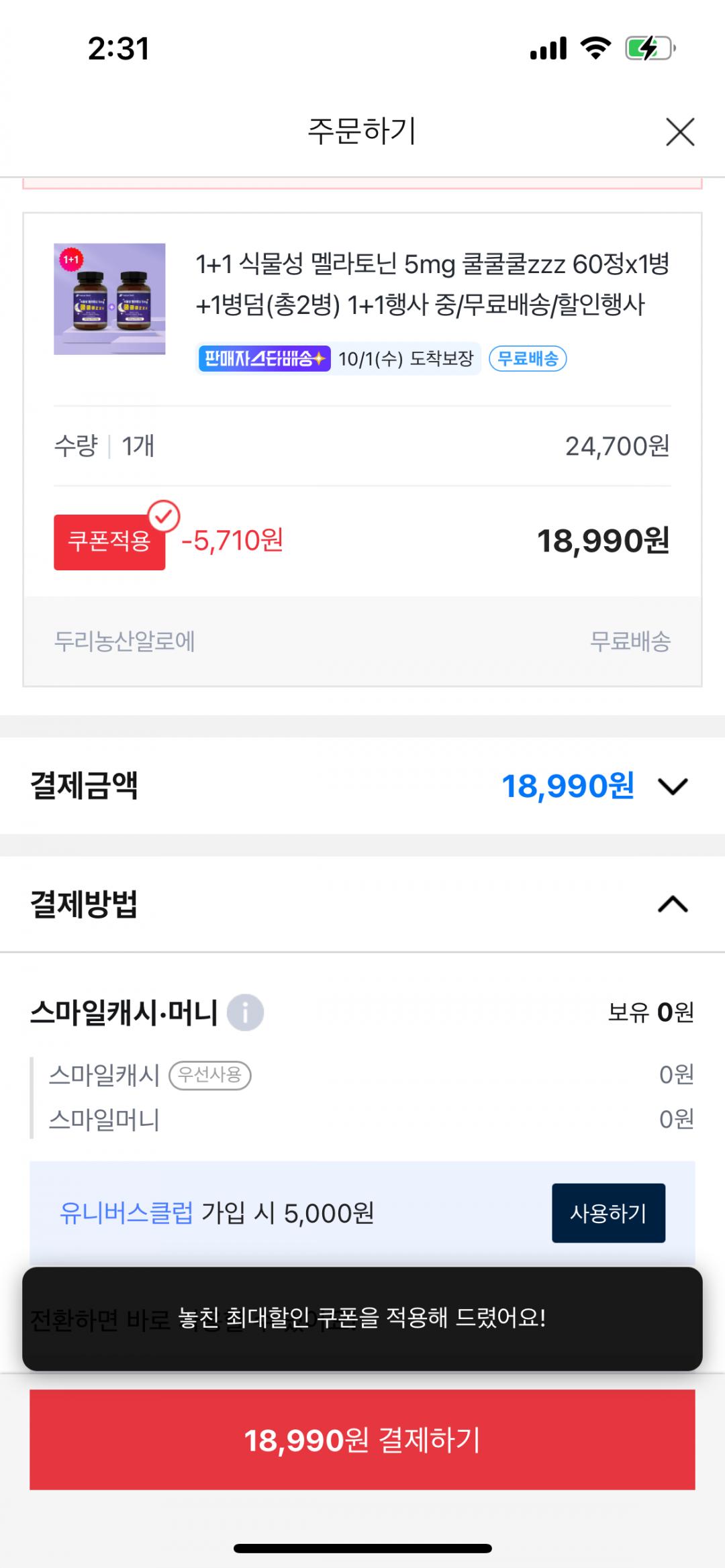
Task: Open the 스마일캐시·머니 info icon
Action: pos(245,1012)
